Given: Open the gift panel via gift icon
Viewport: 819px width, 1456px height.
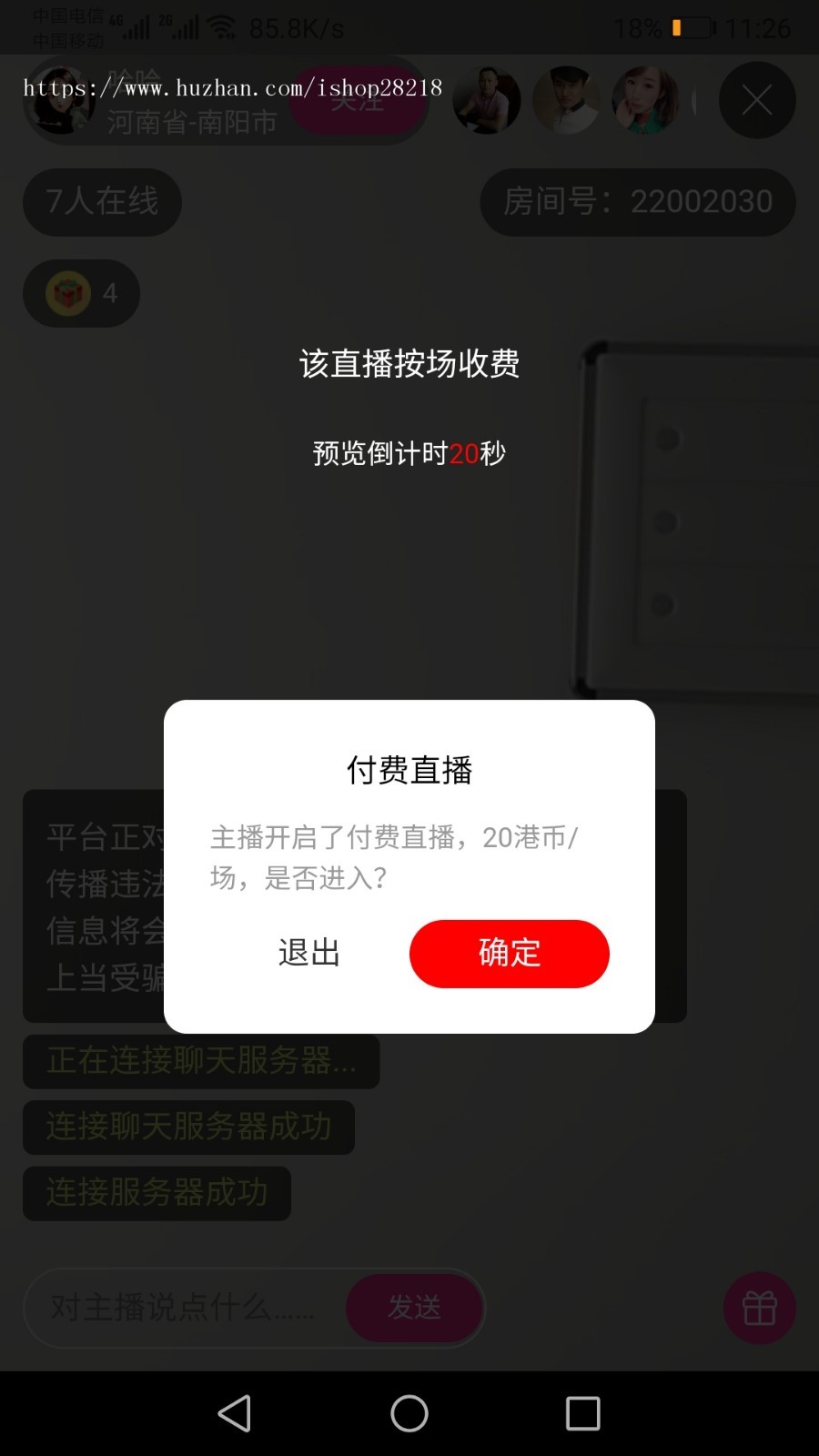Looking at the screenshot, I should 759,1308.
